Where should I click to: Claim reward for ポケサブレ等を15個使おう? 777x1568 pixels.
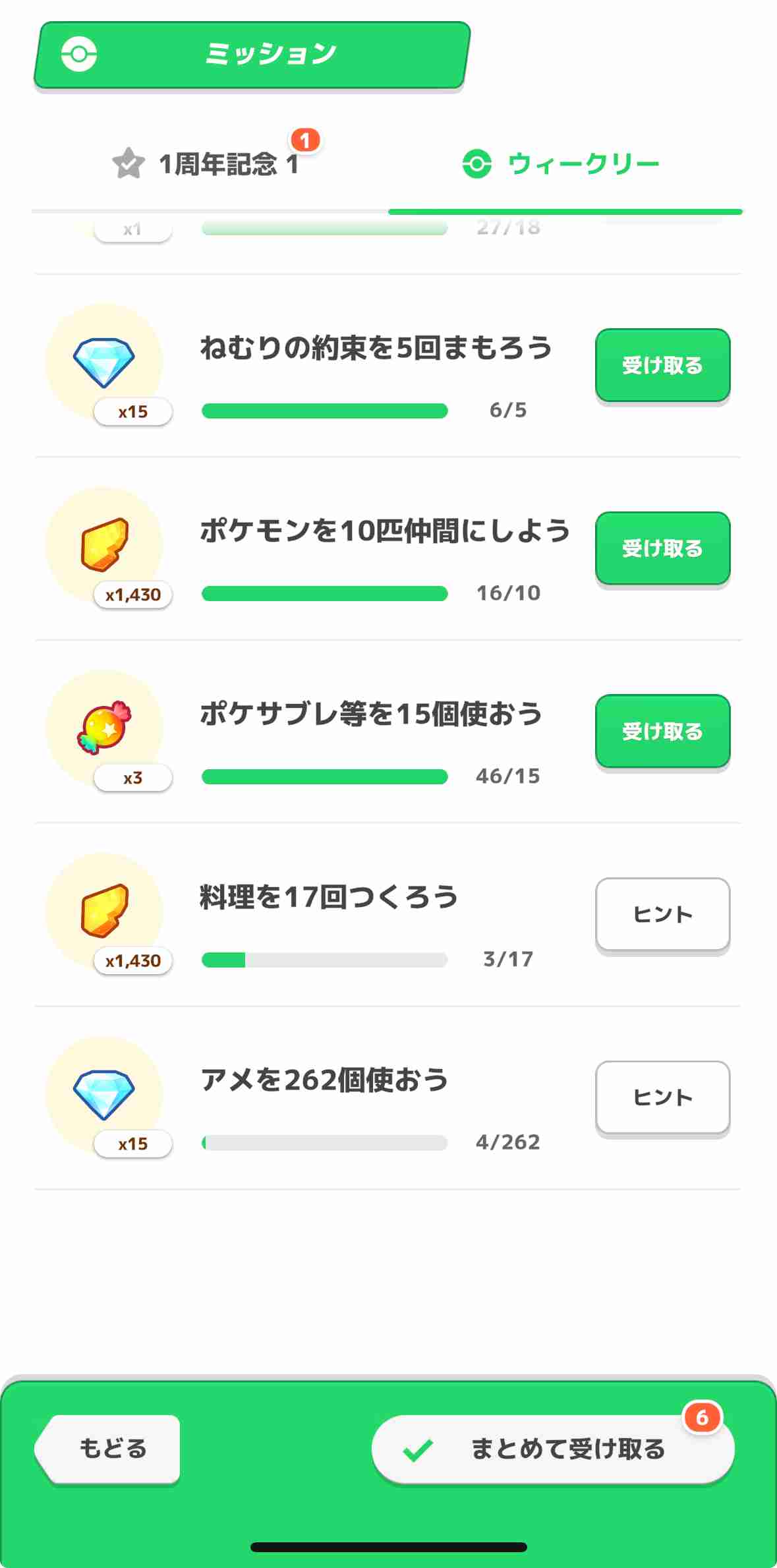click(662, 731)
